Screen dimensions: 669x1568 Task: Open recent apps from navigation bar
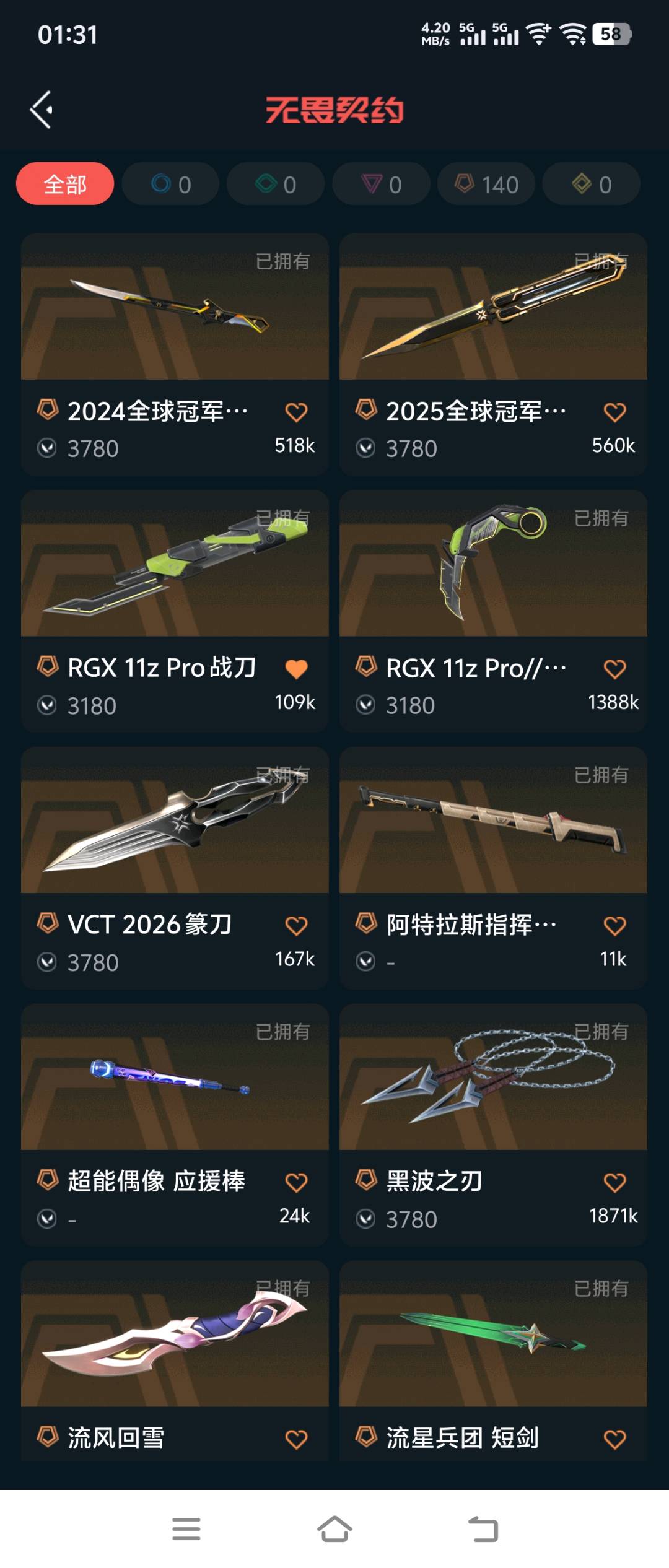[186, 1529]
